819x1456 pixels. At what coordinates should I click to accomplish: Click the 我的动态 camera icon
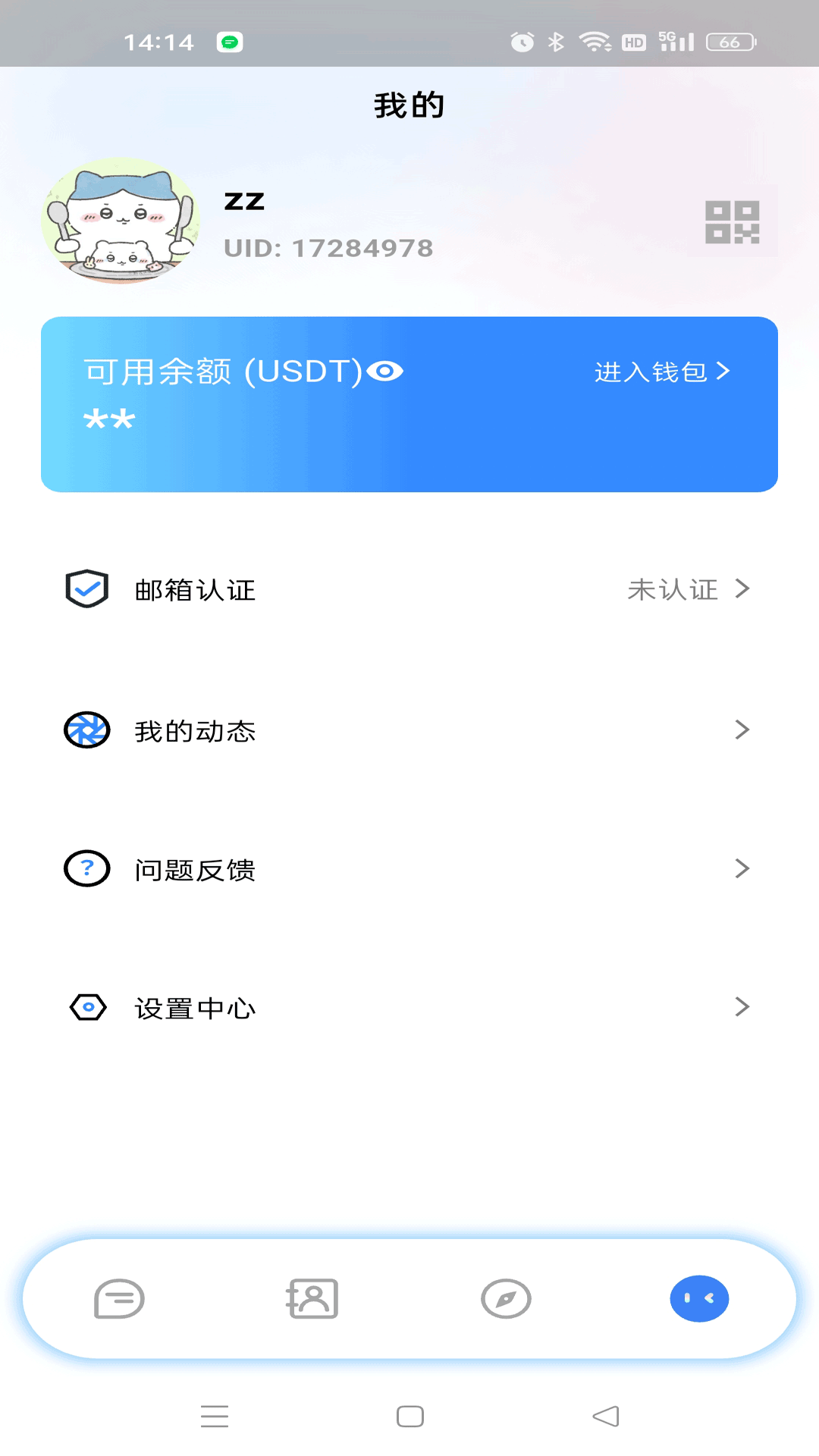coord(86,730)
